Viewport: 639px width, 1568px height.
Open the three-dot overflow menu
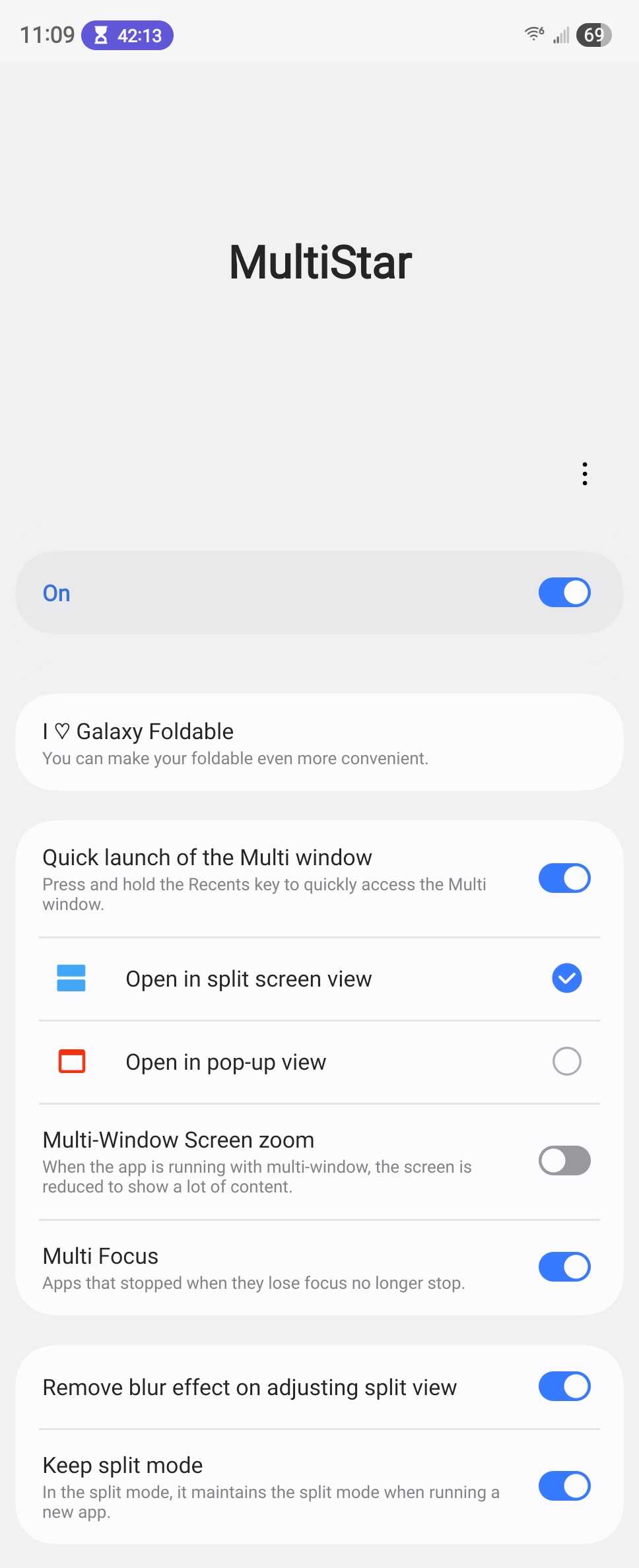(x=585, y=473)
